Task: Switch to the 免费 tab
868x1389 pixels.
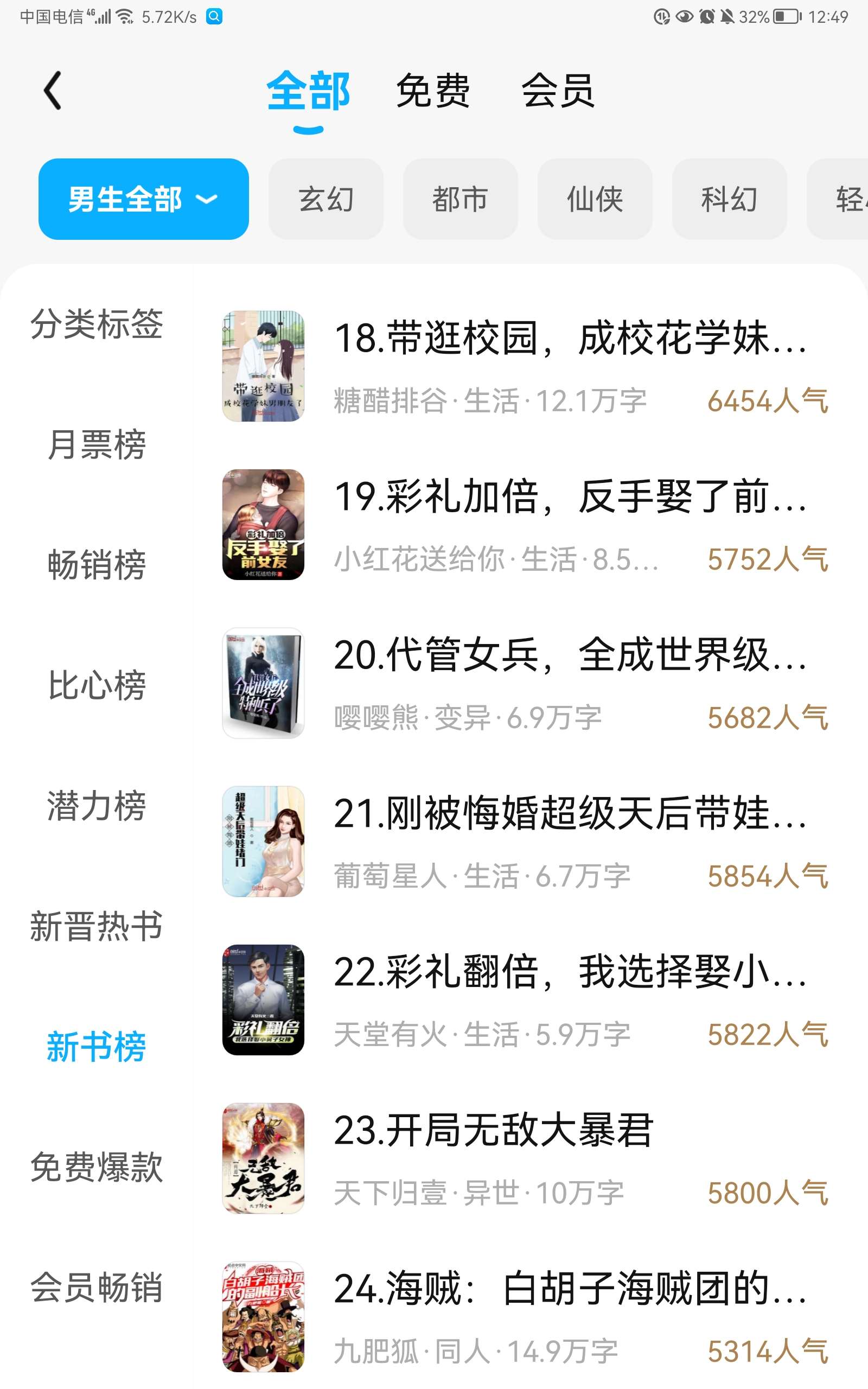Action: coord(433,91)
